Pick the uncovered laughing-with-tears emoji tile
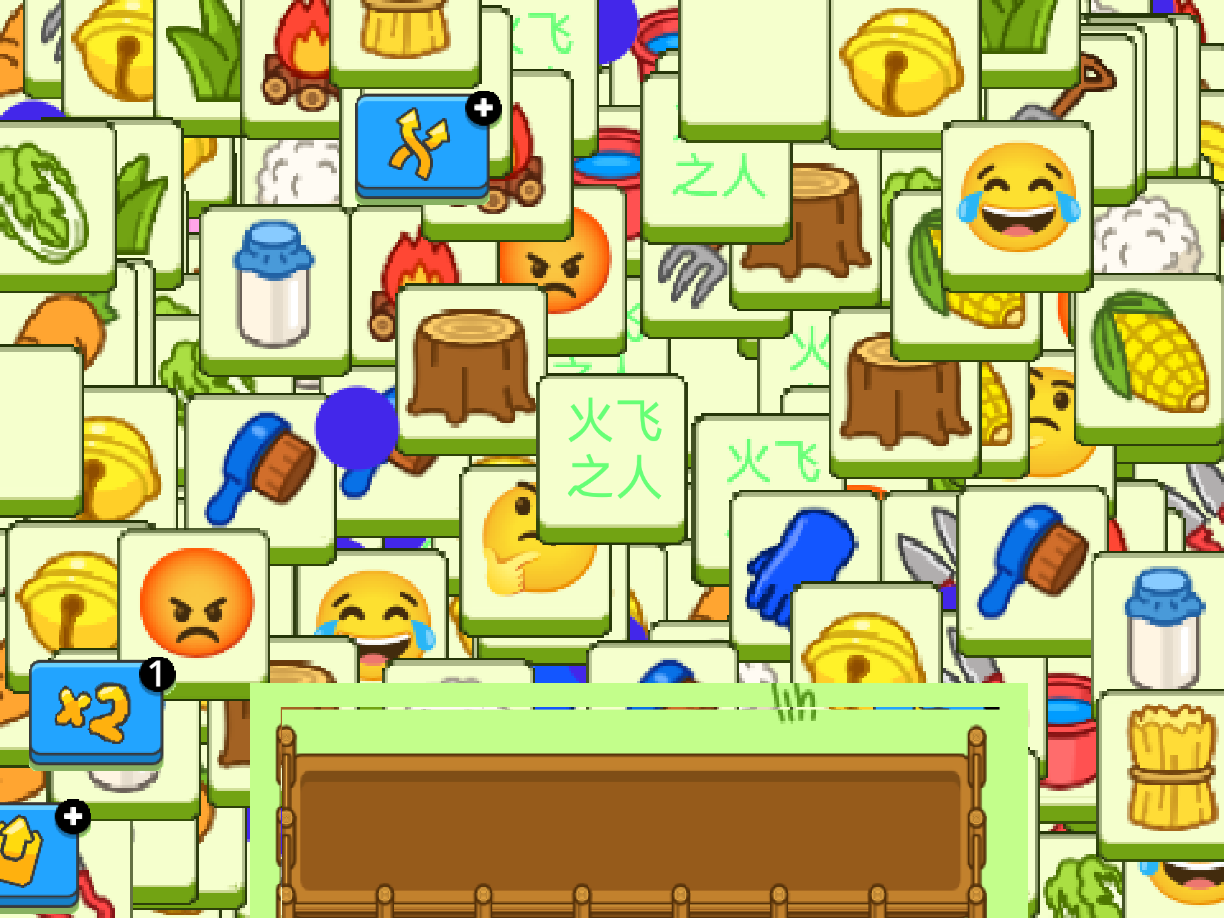This screenshot has width=1224, height=918. click(x=1017, y=199)
